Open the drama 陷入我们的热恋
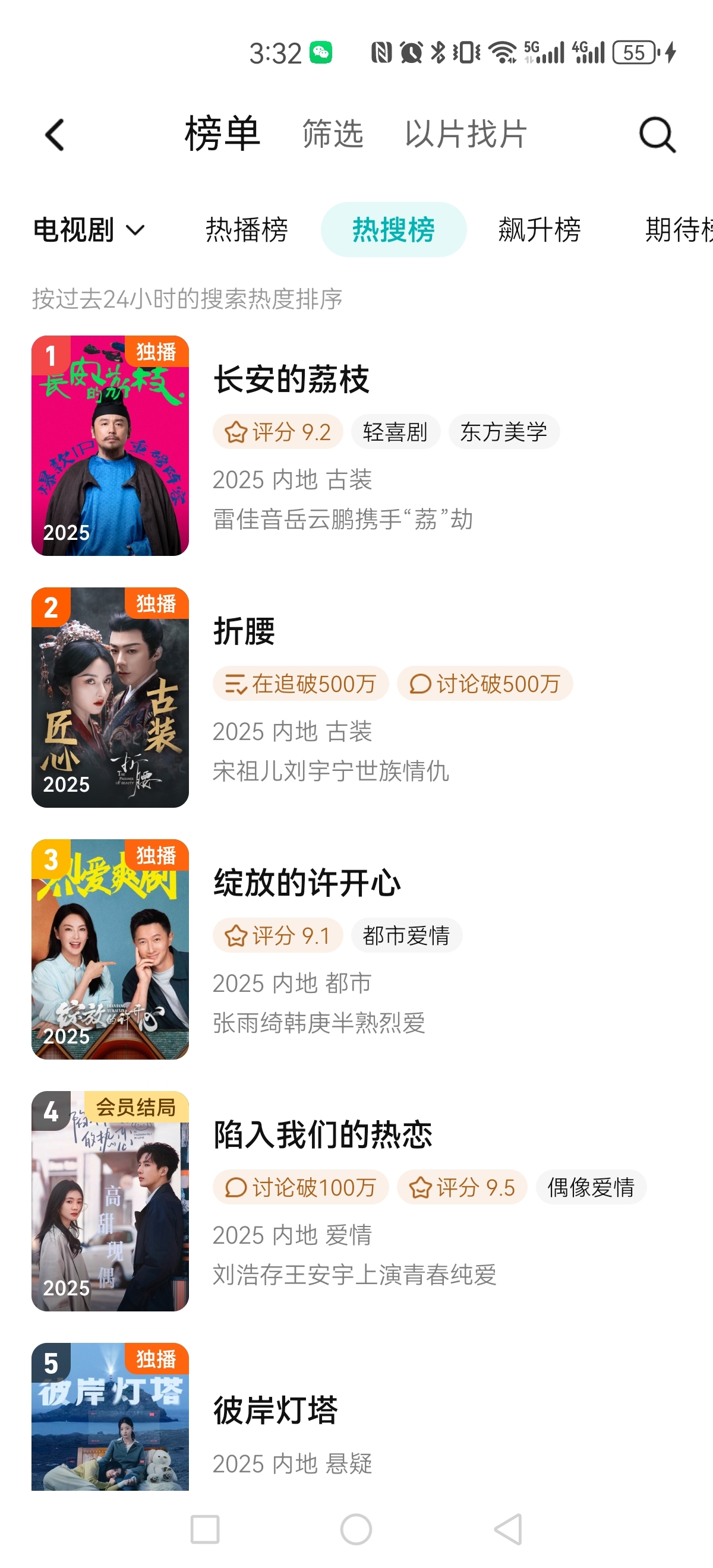This screenshot has height=1568, width=713. [x=356, y=1201]
